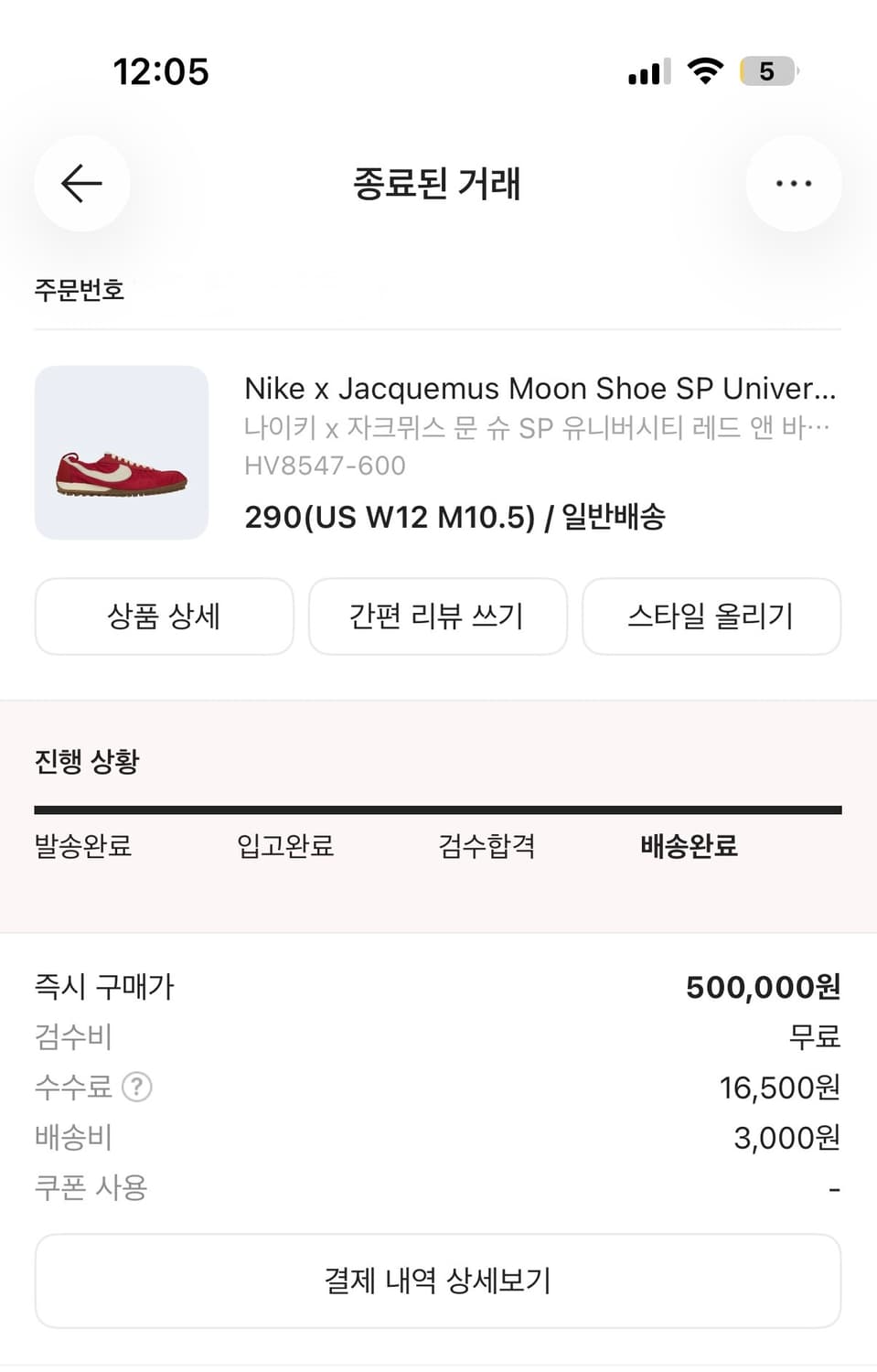Select the 발송완료 progress step
The image size is (877, 1372).
[x=83, y=848]
